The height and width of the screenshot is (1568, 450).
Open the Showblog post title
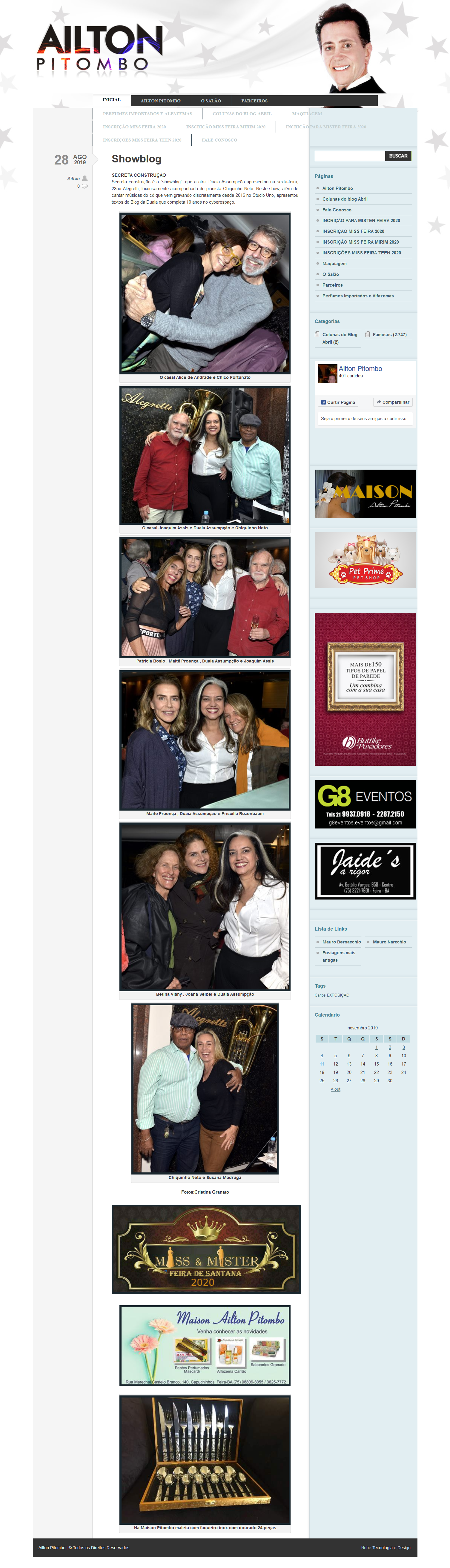click(x=136, y=159)
